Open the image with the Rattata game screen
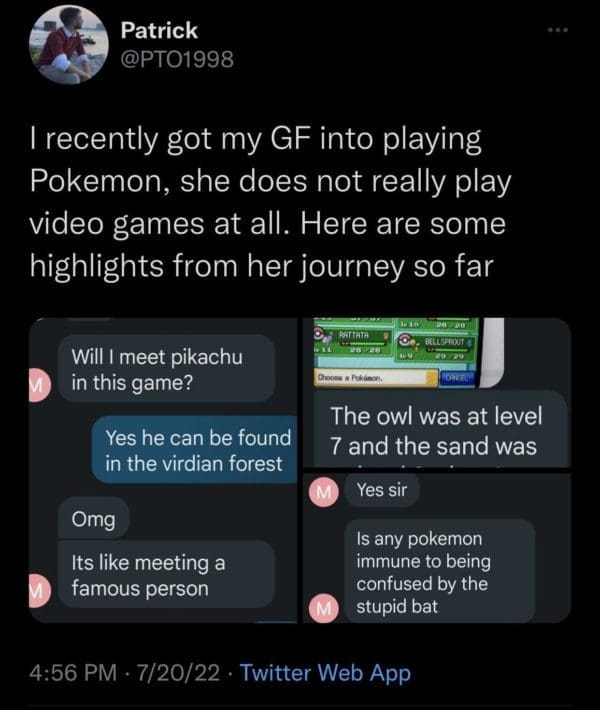Viewport: 600px width, 710px height. click(435, 392)
